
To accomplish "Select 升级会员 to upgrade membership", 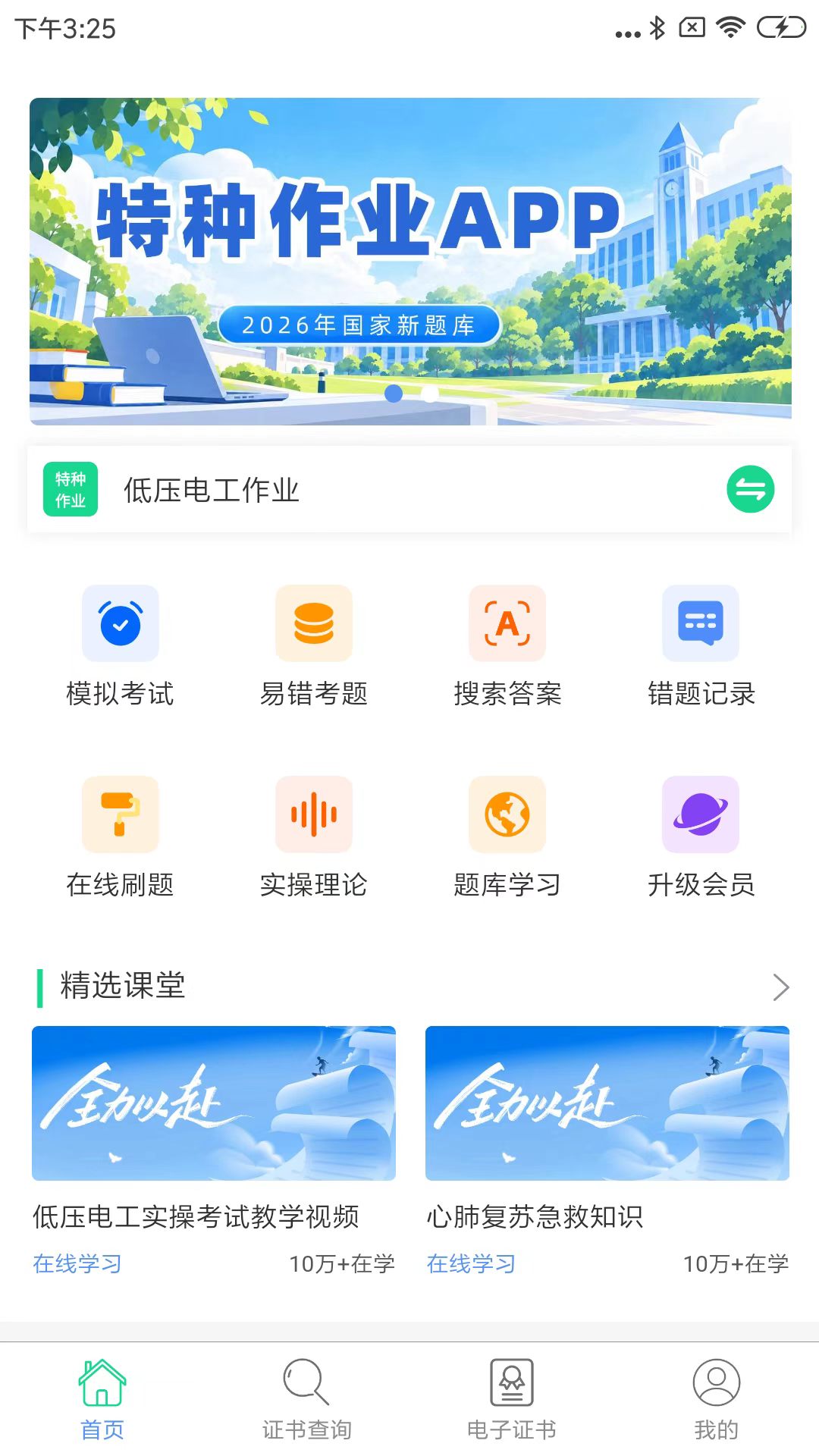I will (x=701, y=837).
